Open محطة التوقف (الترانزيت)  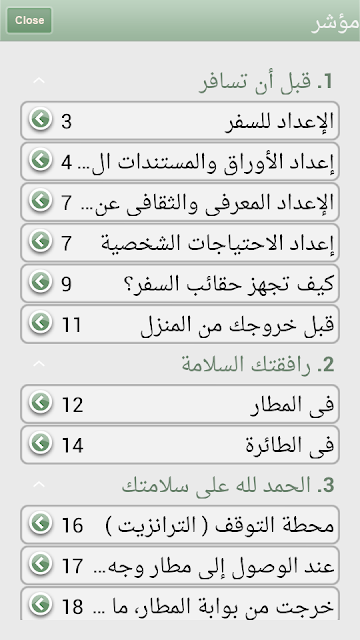point(180,524)
